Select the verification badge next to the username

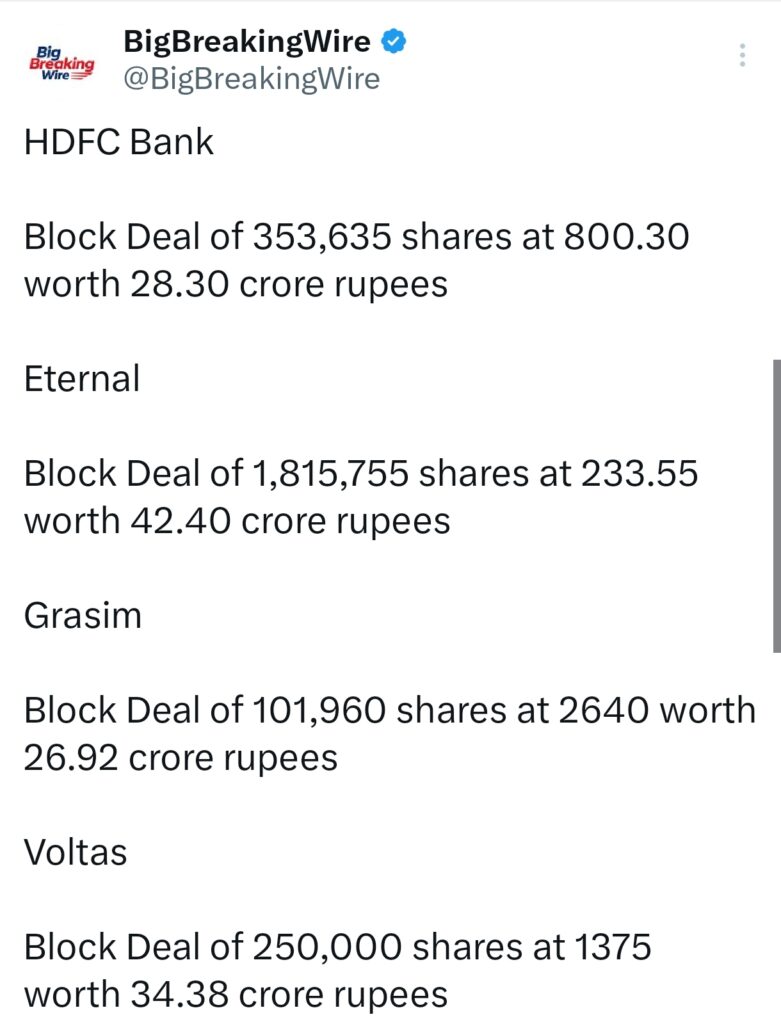(394, 43)
